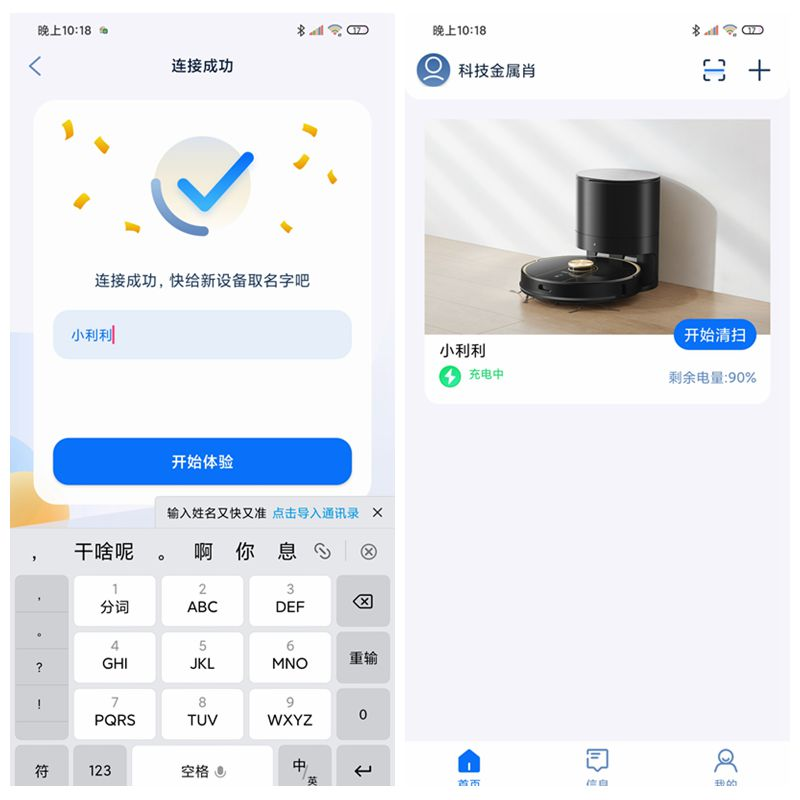Open the scan icon next to the plus
Image resolution: width=800 pixels, height=800 pixels.
713,70
